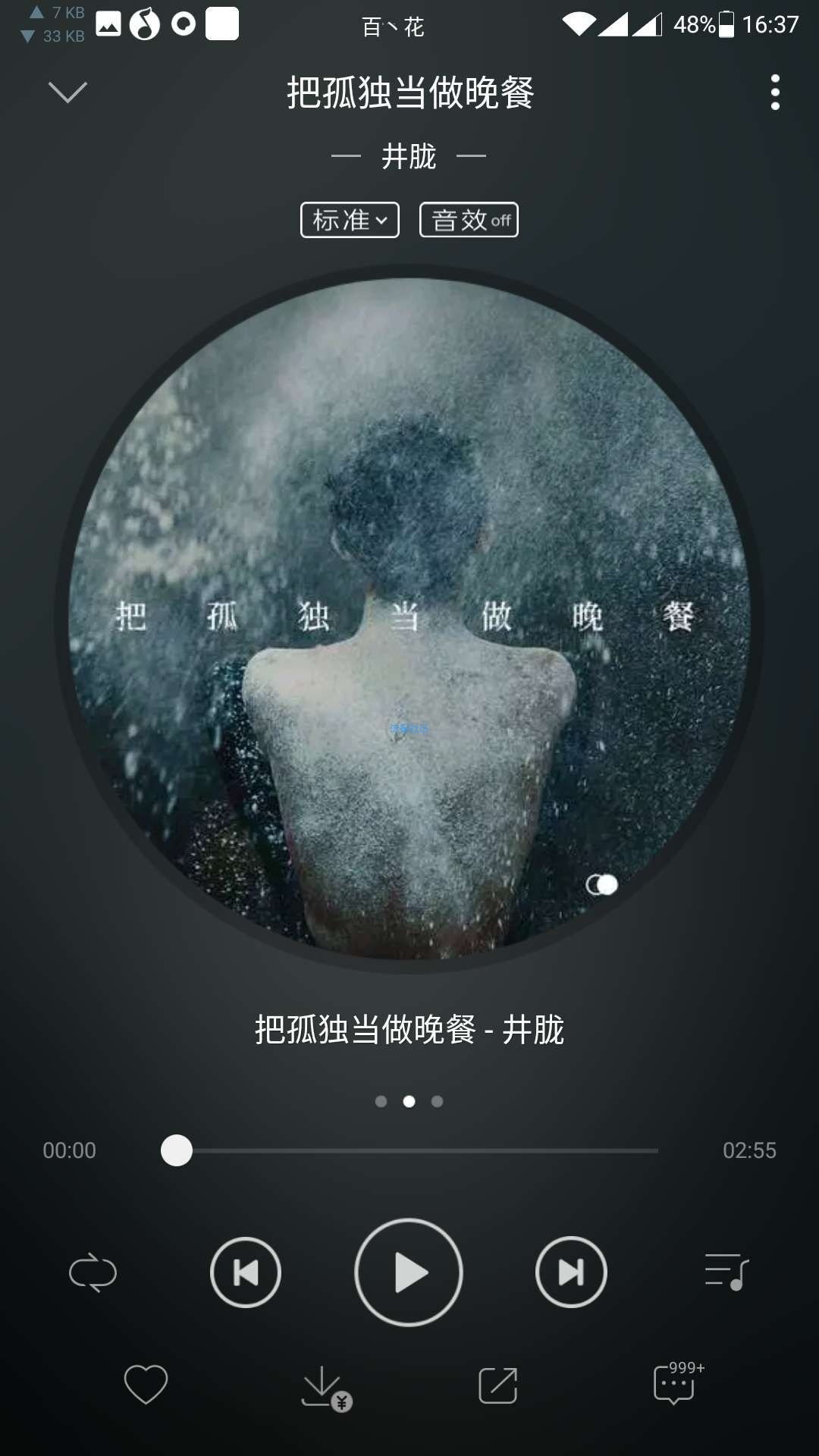The image size is (819, 1456).
Task: Open singer 井胧's page
Action: point(409,156)
